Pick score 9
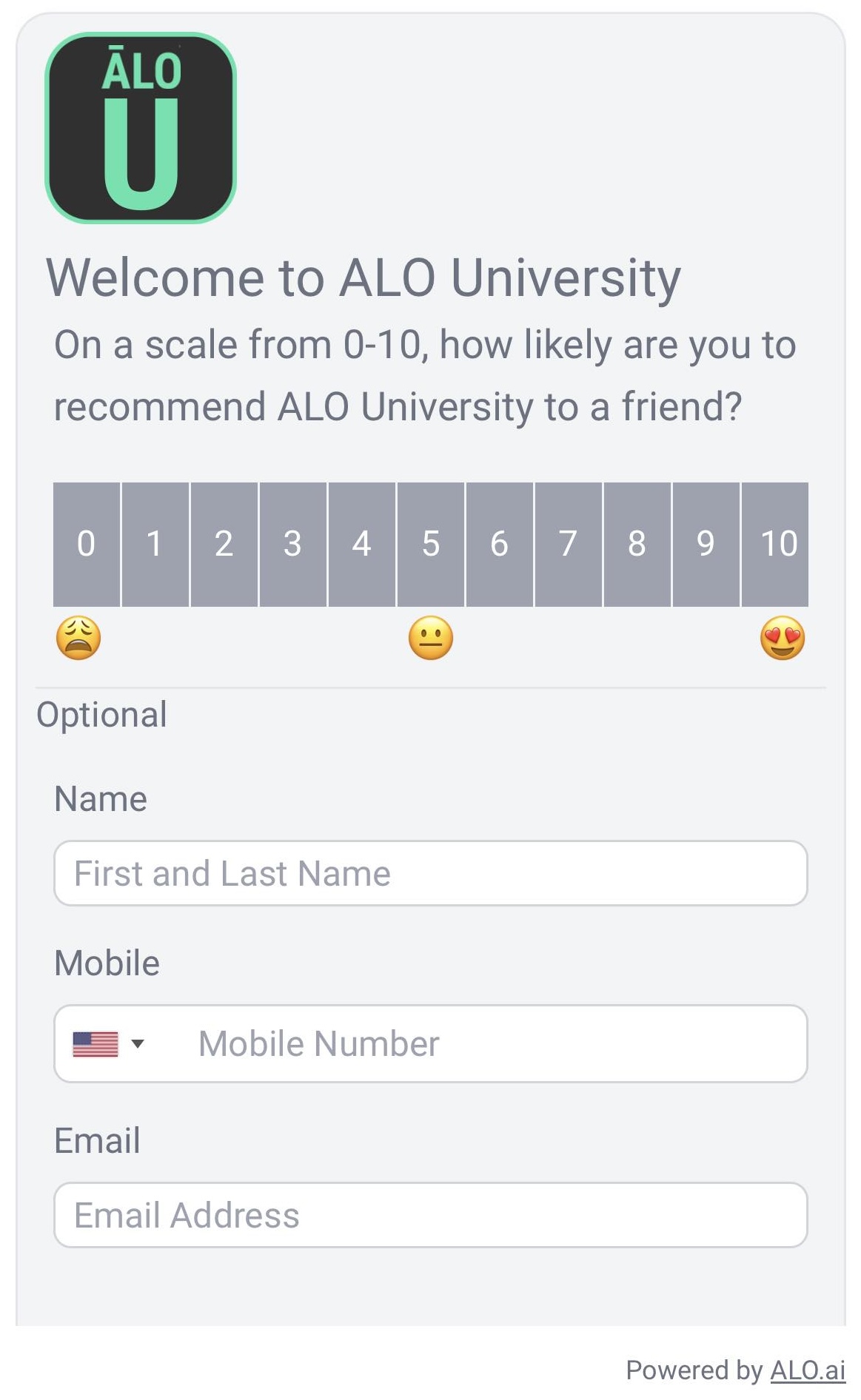 tap(706, 544)
